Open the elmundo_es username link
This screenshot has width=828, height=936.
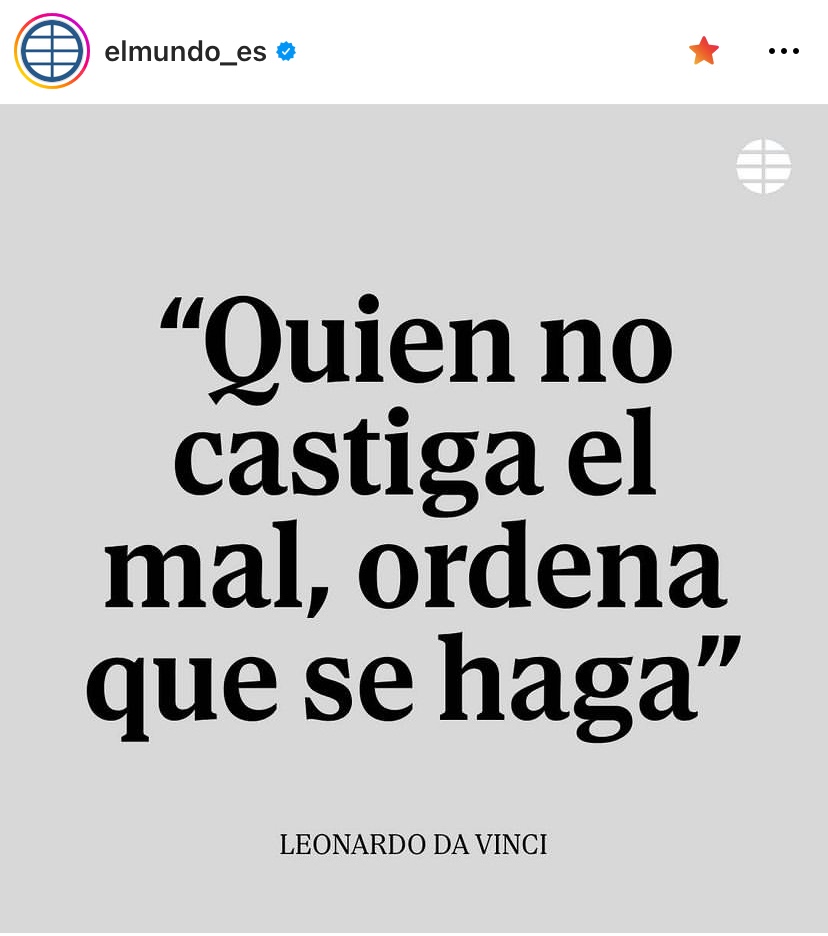(185, 52)
